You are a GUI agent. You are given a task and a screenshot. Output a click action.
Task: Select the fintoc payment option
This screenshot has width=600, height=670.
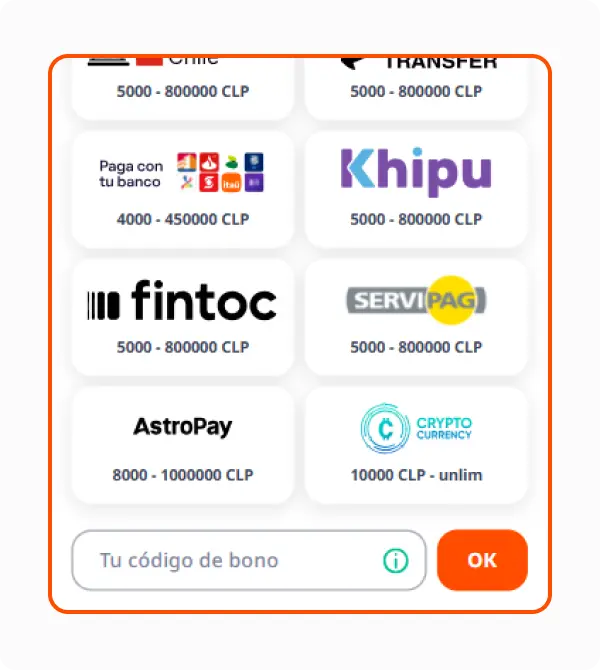coord(182,316)
